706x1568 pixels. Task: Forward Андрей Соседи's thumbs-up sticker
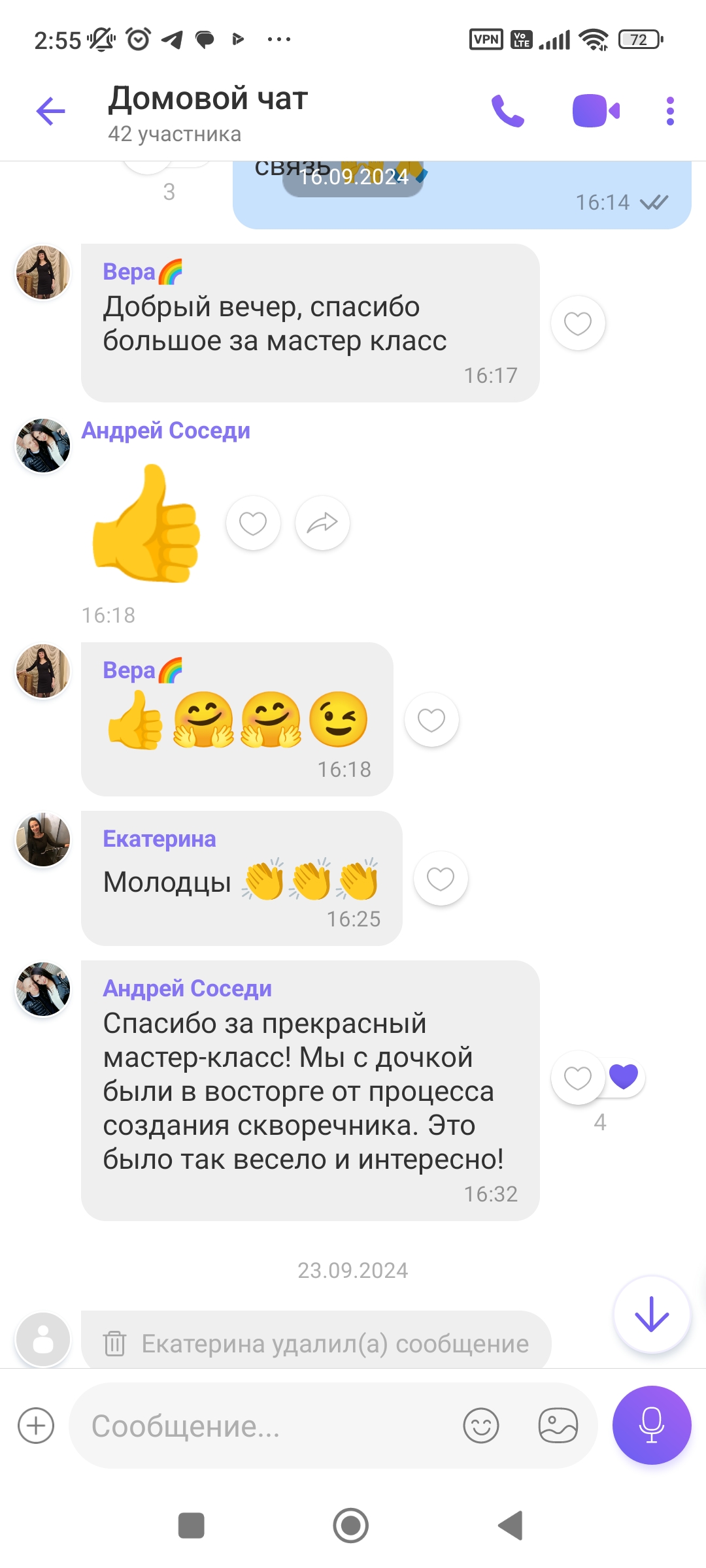[322, 523]
